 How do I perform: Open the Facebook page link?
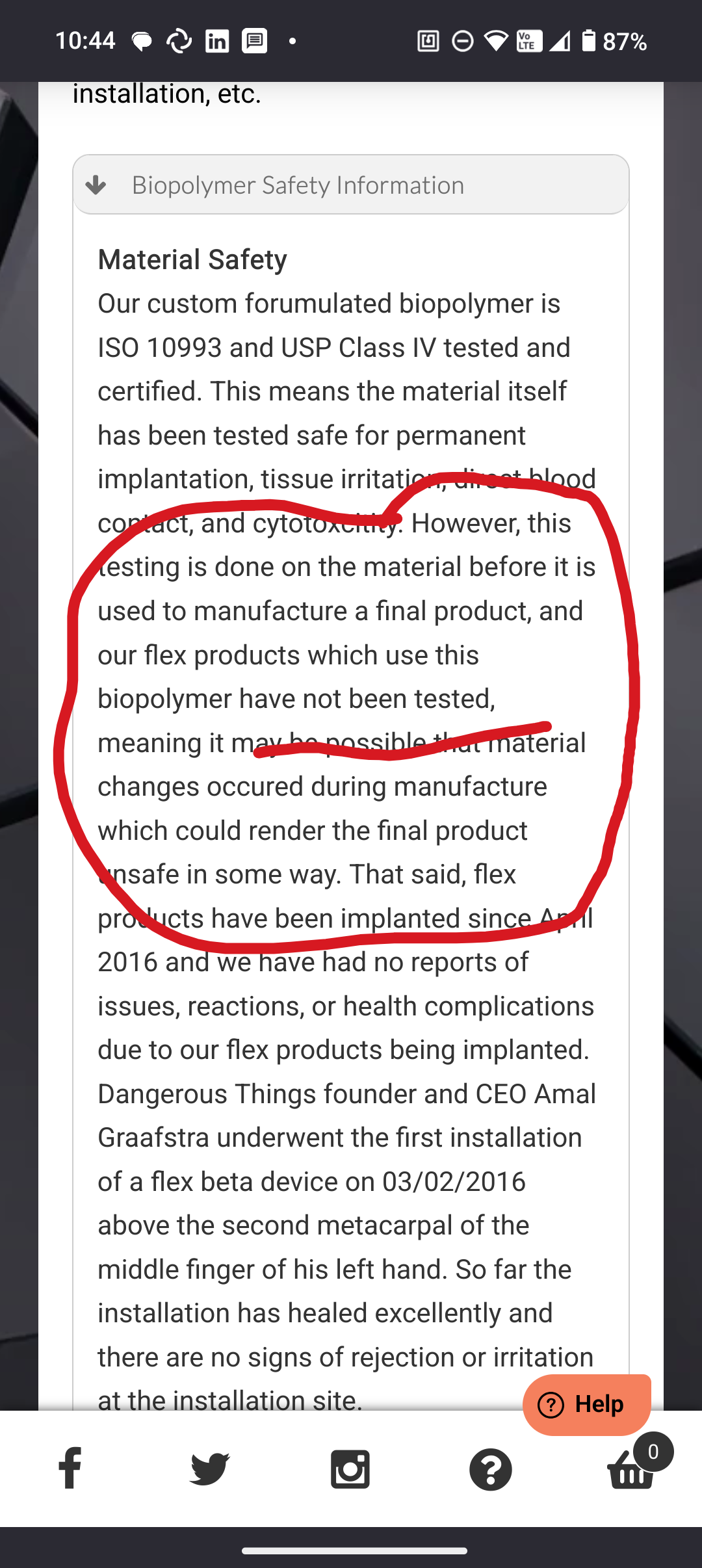coord(70,1469)
